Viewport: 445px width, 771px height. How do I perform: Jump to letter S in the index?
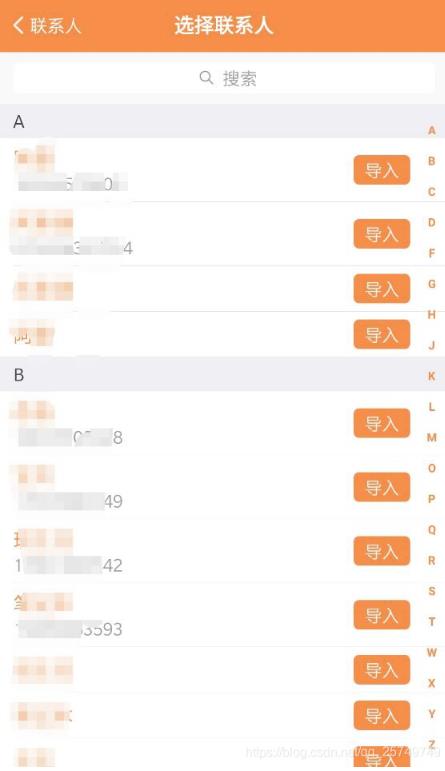click(x=431, y=591)
